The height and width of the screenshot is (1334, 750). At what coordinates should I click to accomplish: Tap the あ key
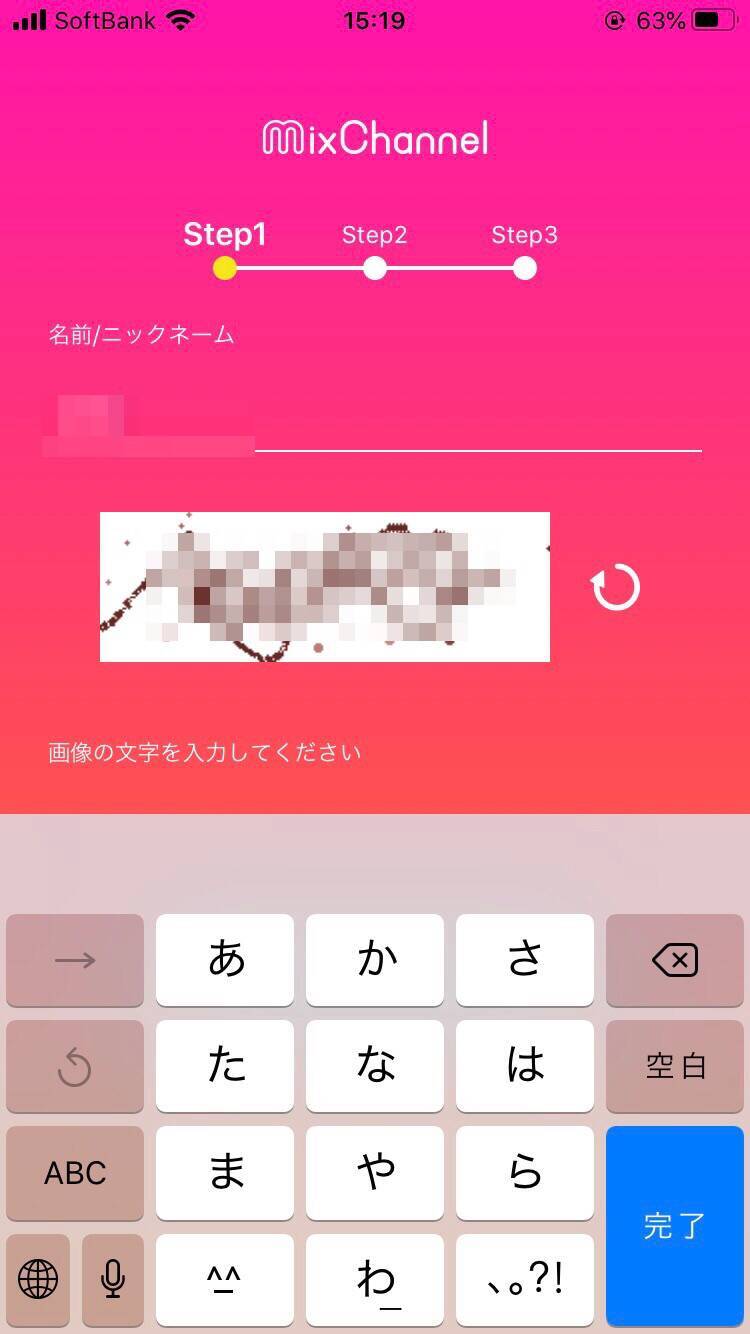click(225, 960)
